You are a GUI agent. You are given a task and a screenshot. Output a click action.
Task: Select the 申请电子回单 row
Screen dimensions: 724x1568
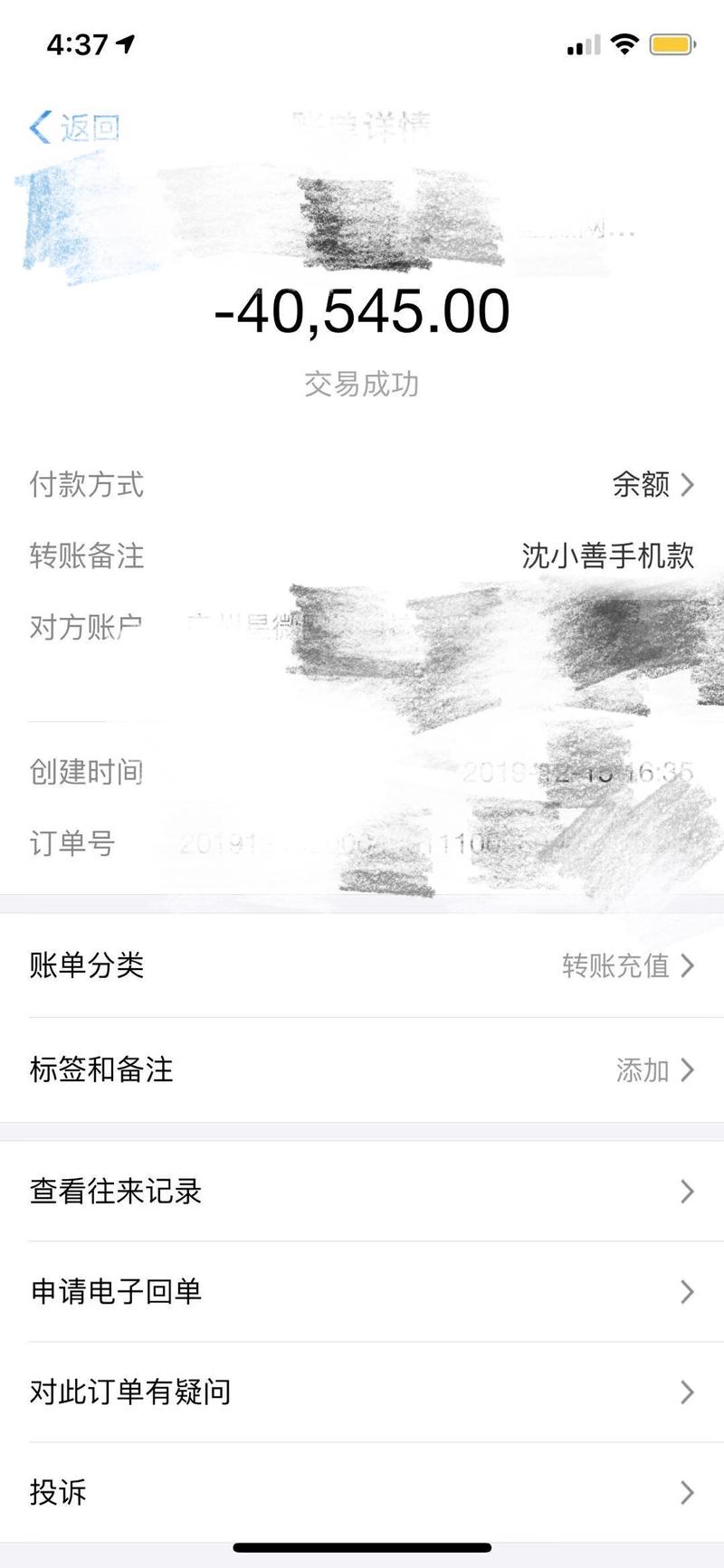362,1292
